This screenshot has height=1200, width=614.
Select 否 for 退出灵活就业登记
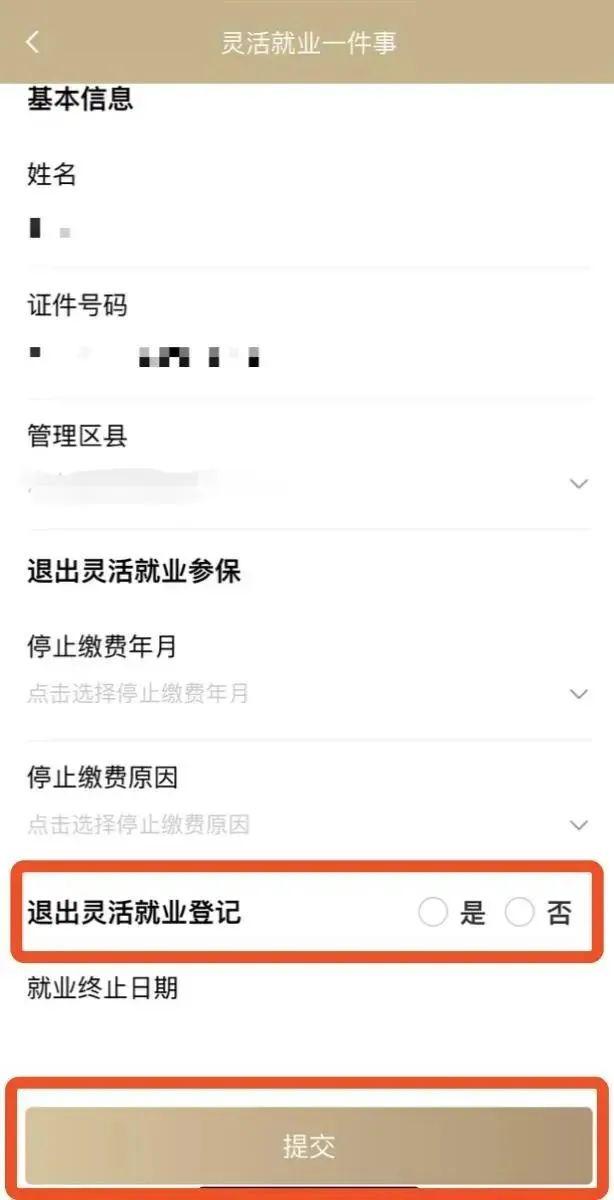(520, 912)
